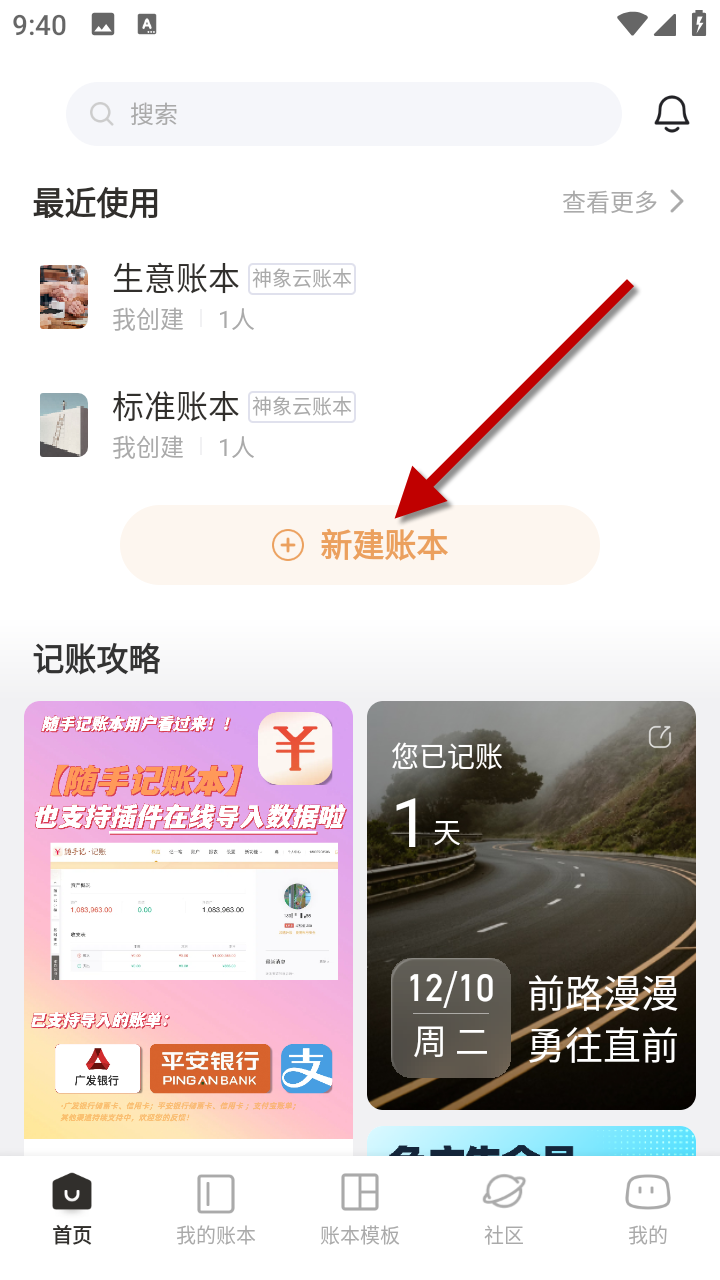The width and height of the screenshot is (720, 1280).
Task: Tap 查看更多 to see more ledgers
Action: 623,203
